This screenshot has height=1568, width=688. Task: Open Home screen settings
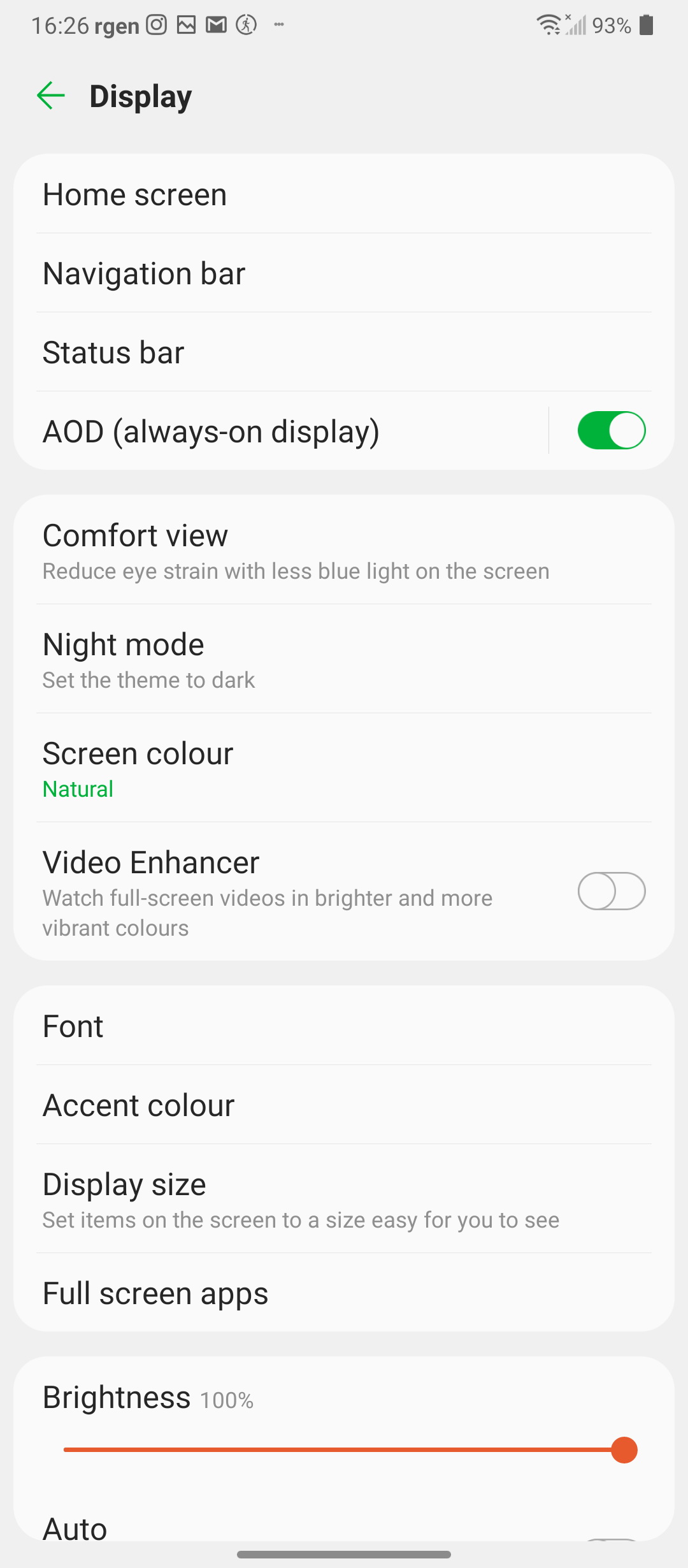(x=344, y=194)
